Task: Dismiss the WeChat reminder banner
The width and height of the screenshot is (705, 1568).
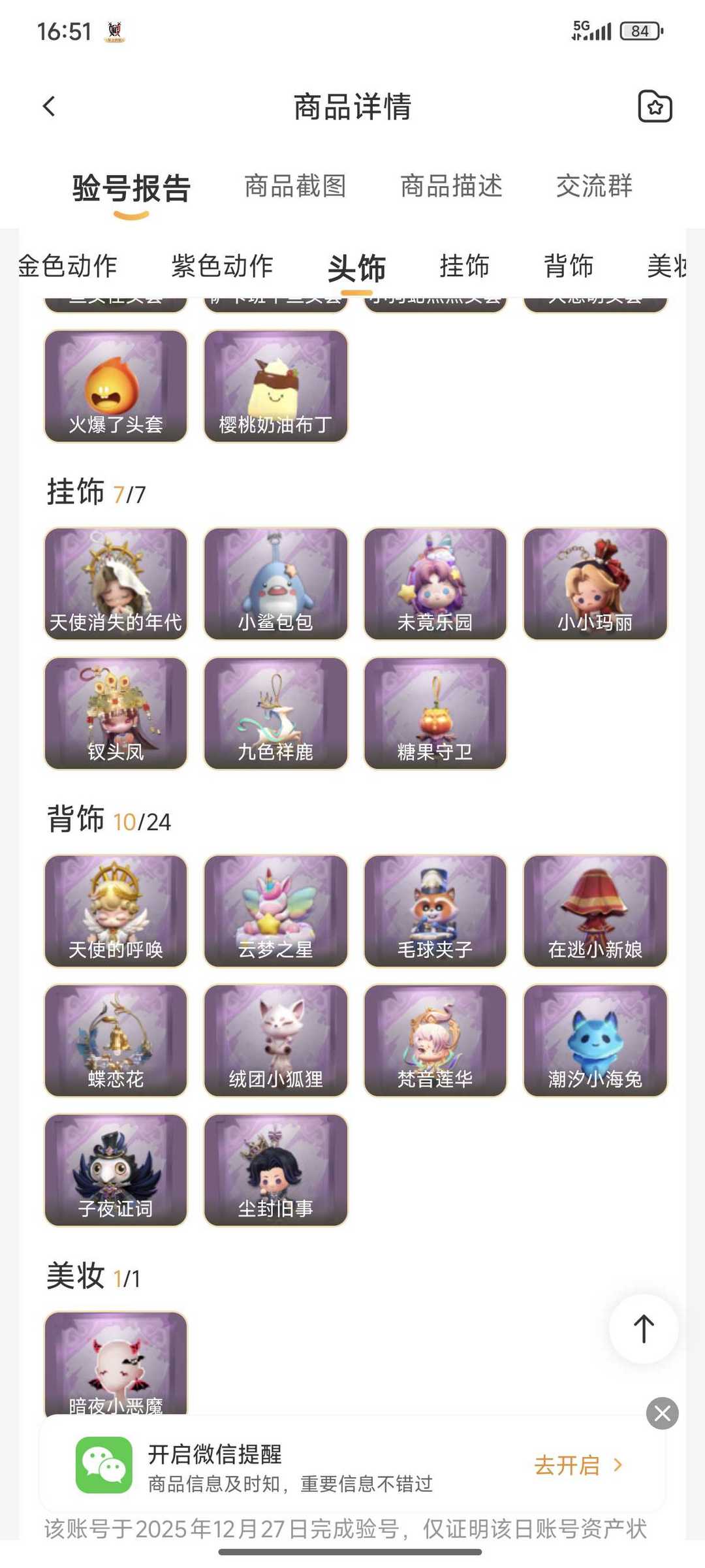Action: point(662,1414)
